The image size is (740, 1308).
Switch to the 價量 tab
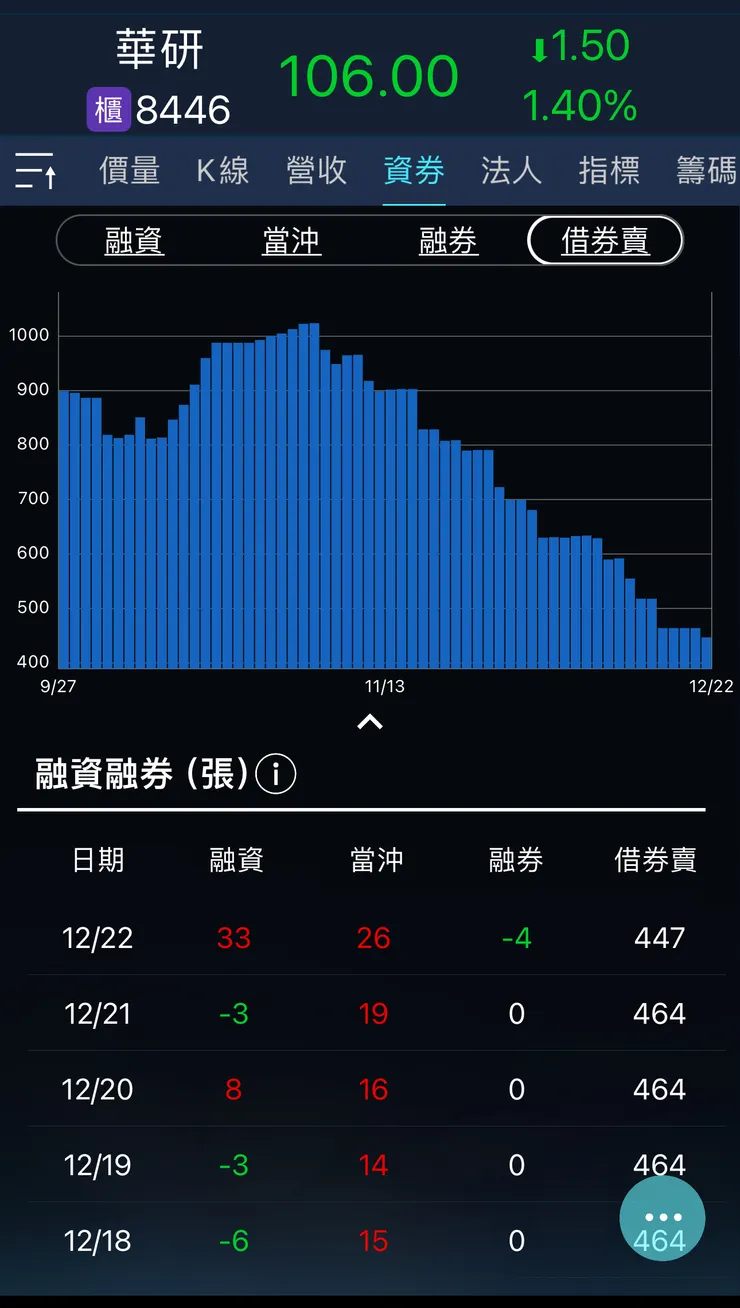129,171
